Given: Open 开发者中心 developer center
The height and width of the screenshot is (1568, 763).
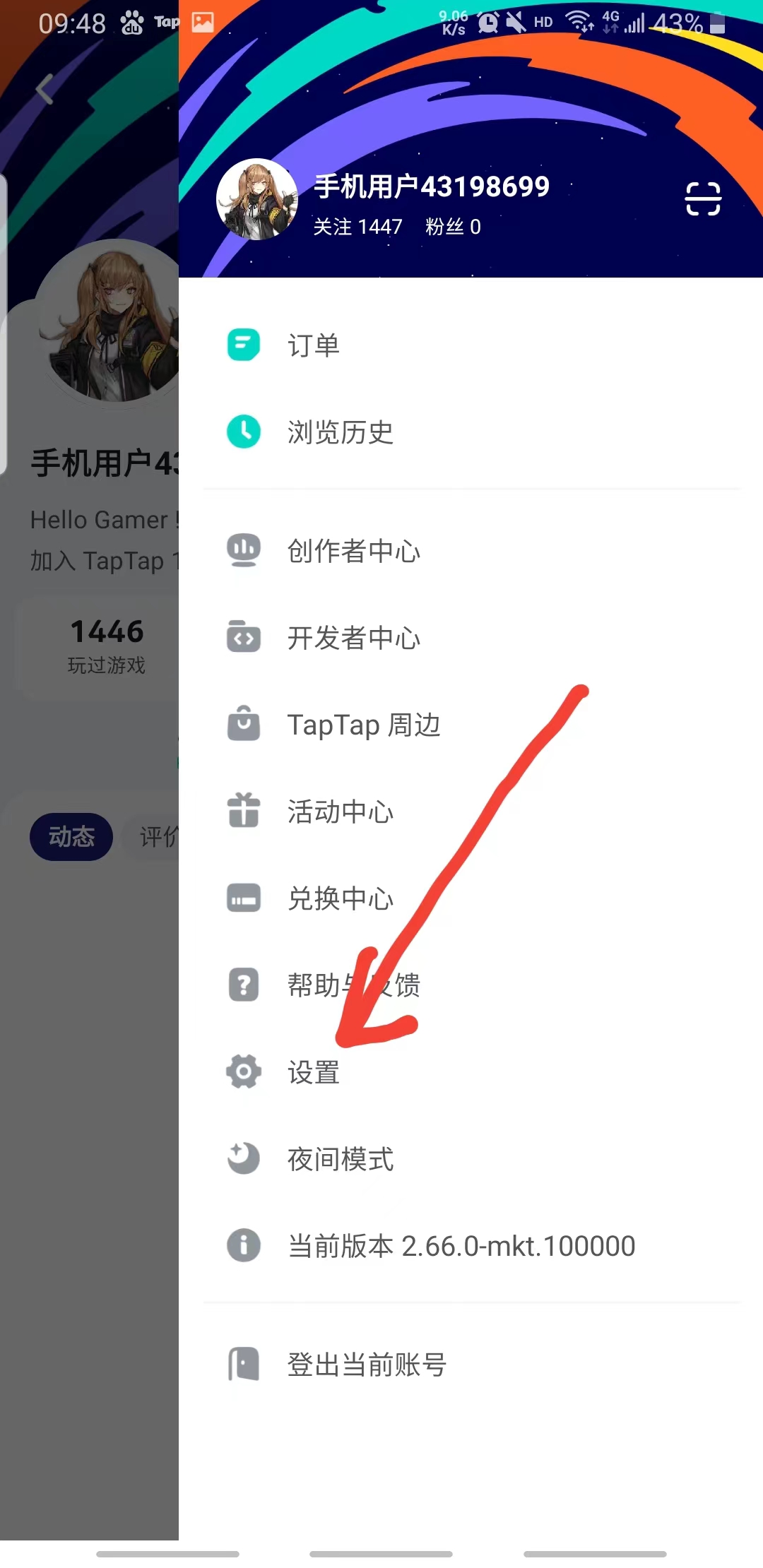Looking at the screenshot, I should coord(353,638).
